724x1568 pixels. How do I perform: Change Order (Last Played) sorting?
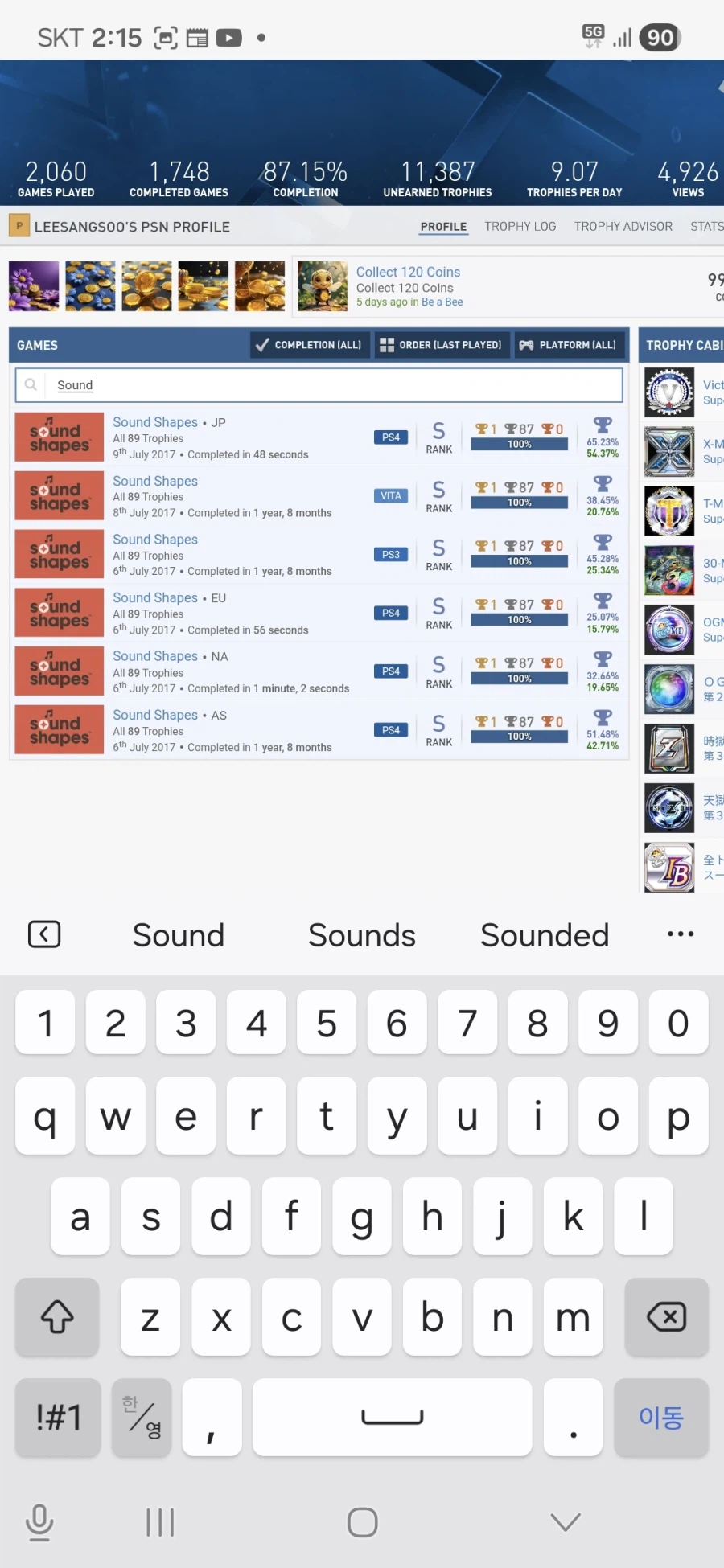click(x=441, y=345)
